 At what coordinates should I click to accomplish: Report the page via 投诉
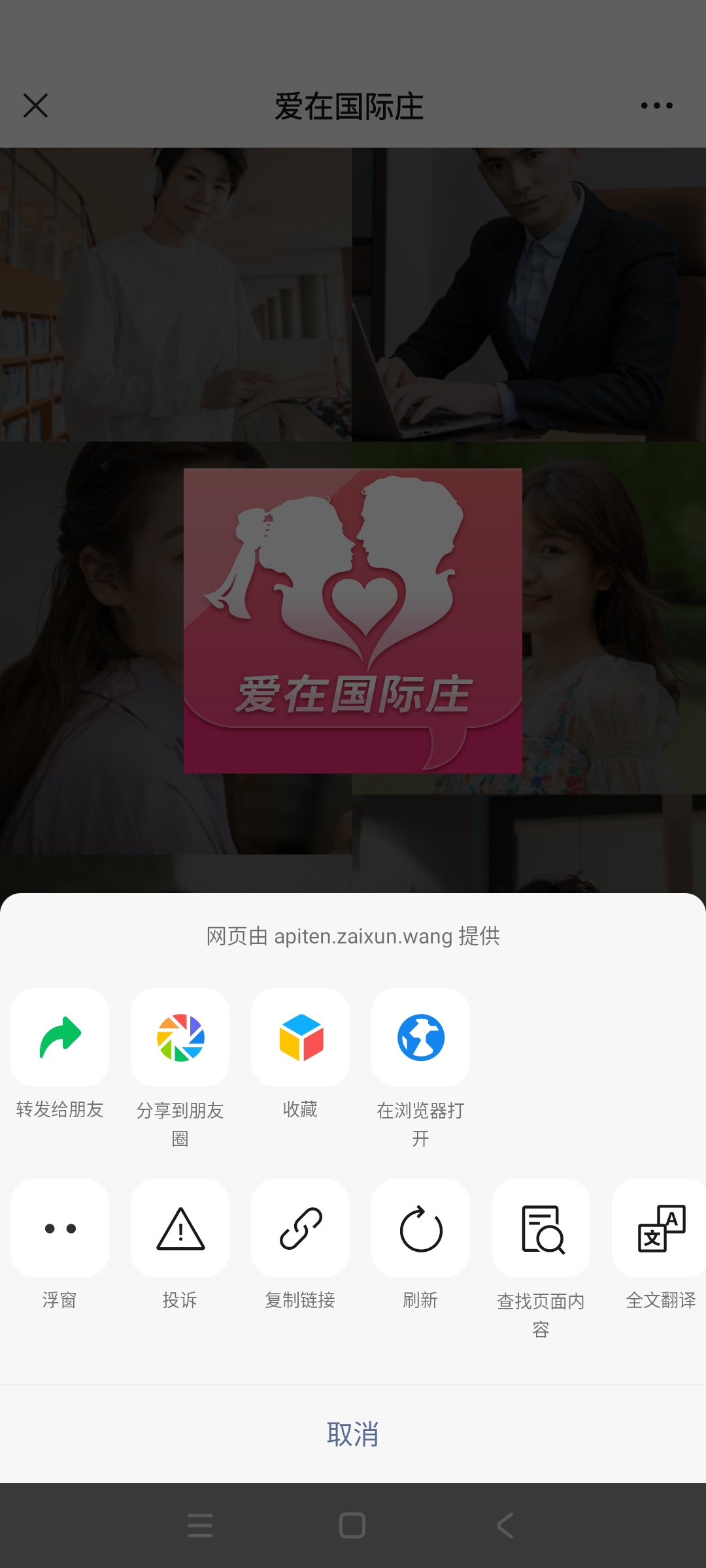pos(180,1228)
